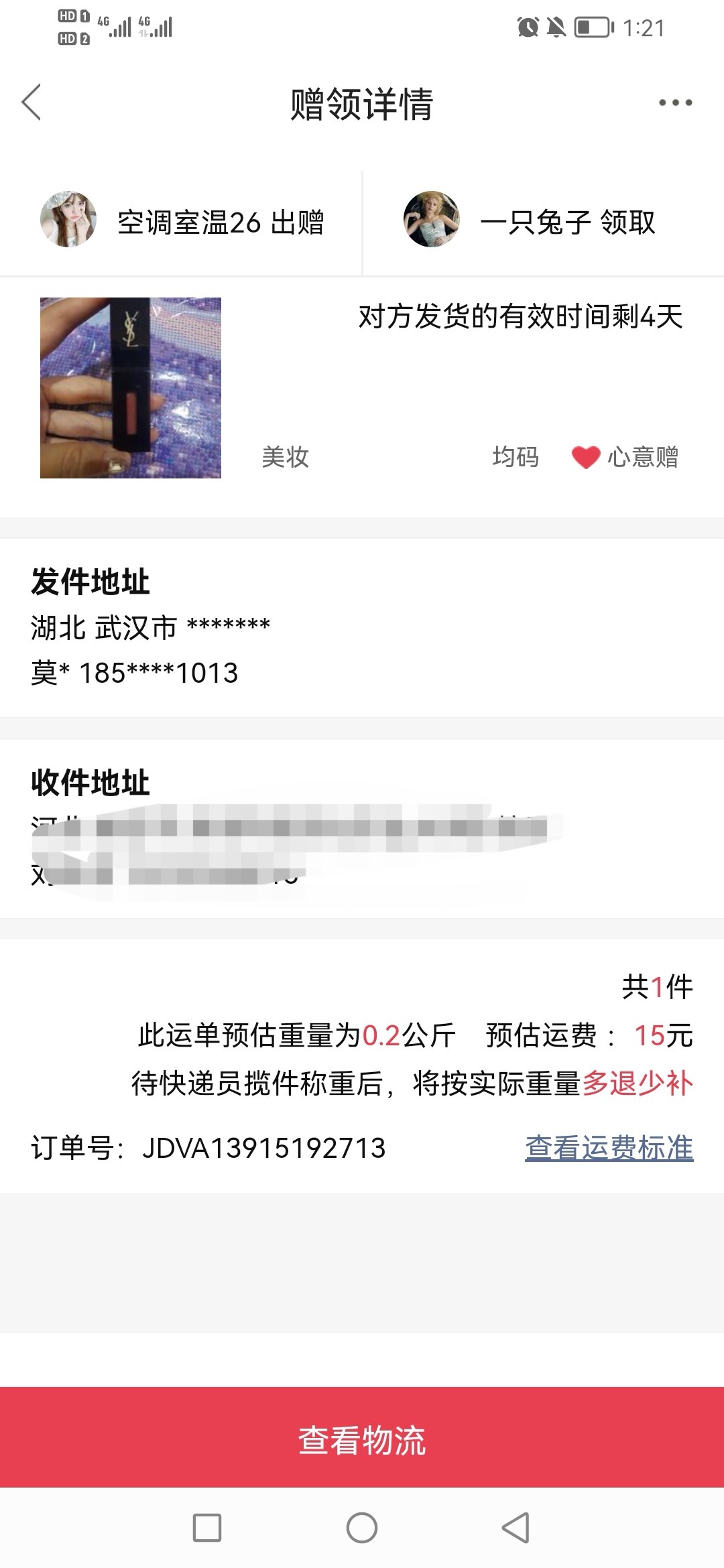
Task: Open 一只兔子 receiver profile avatar
Action: (x=431, y=220)
